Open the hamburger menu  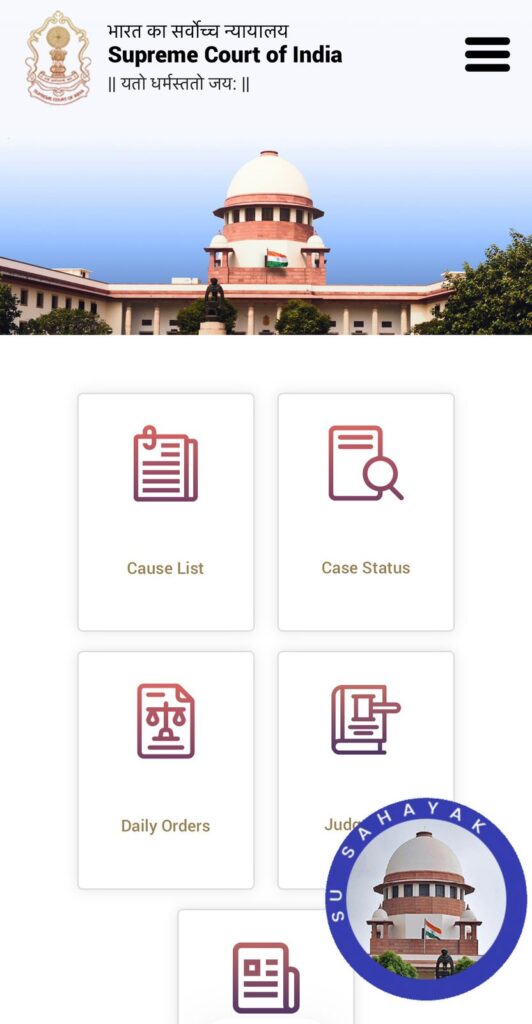click(x=487, y=54)
